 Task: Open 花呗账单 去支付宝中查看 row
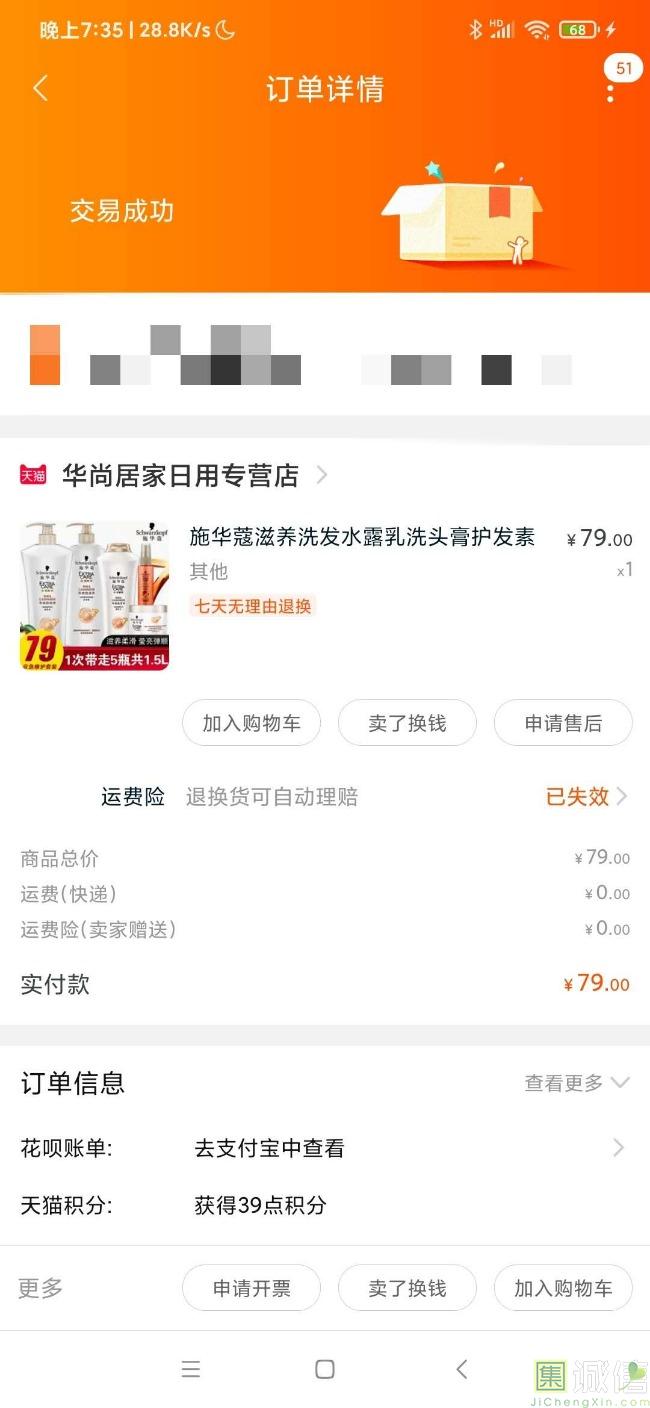tap(325, 1148)
